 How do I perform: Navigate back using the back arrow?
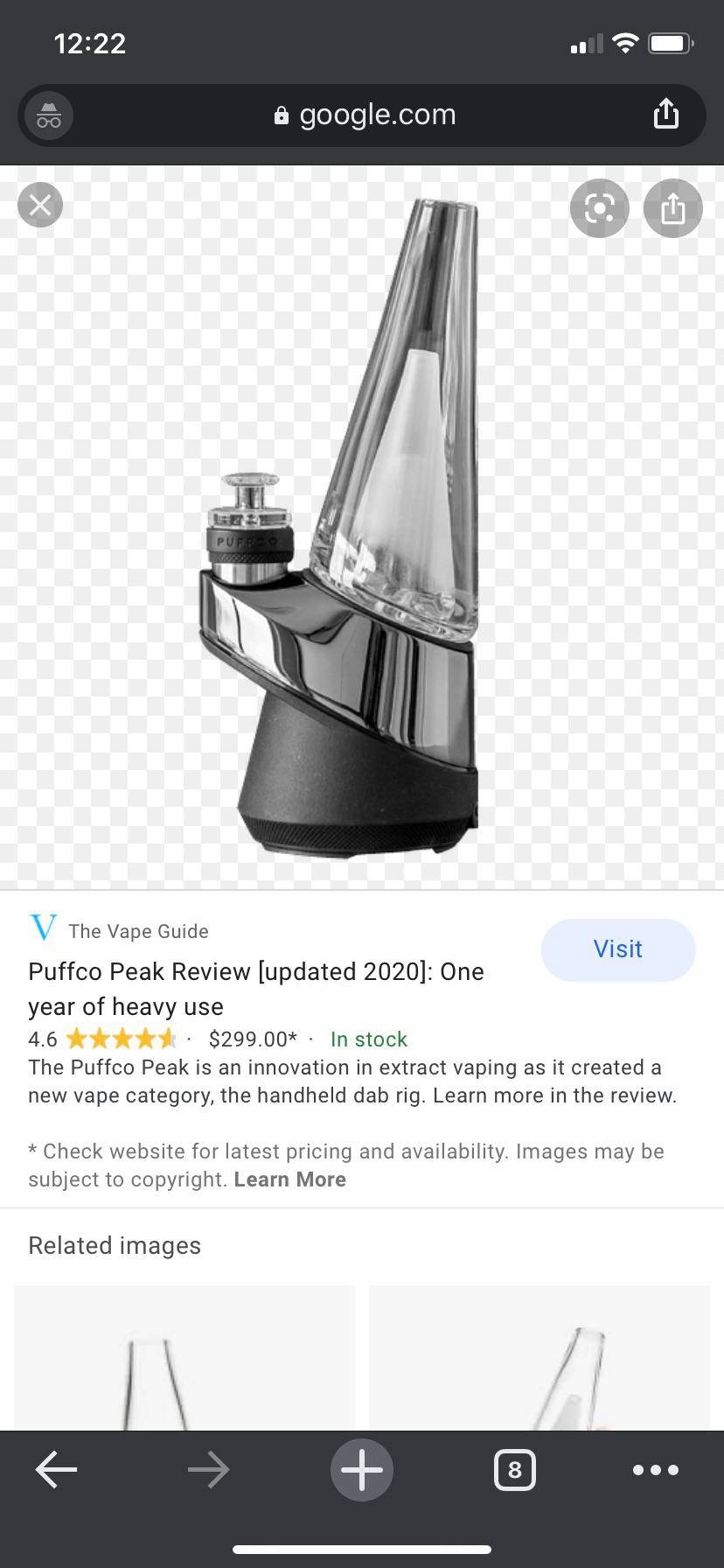pyautogui.click(x=55, y=1470)
